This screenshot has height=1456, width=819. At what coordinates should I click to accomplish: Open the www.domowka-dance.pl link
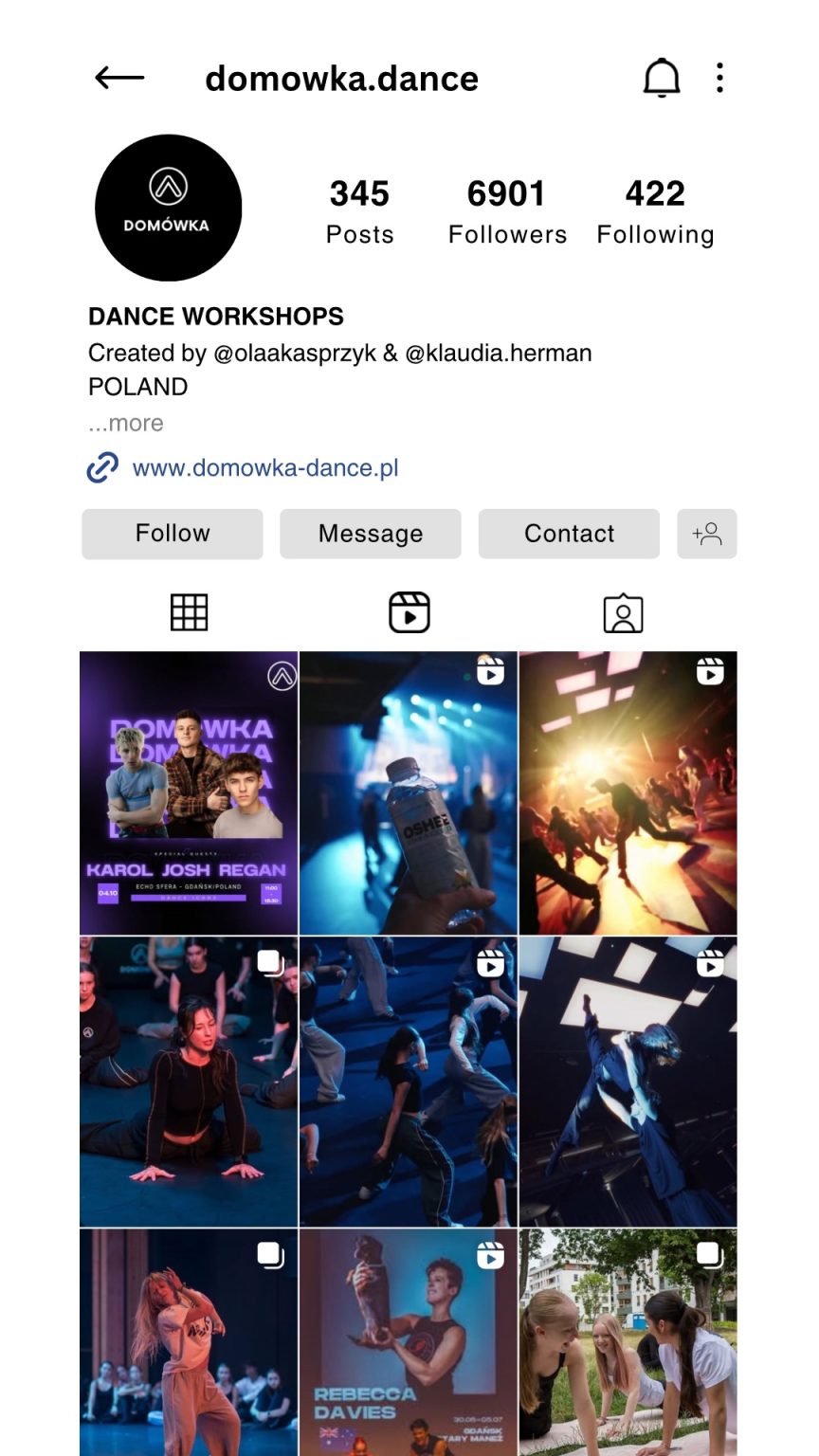coord(264,468)
